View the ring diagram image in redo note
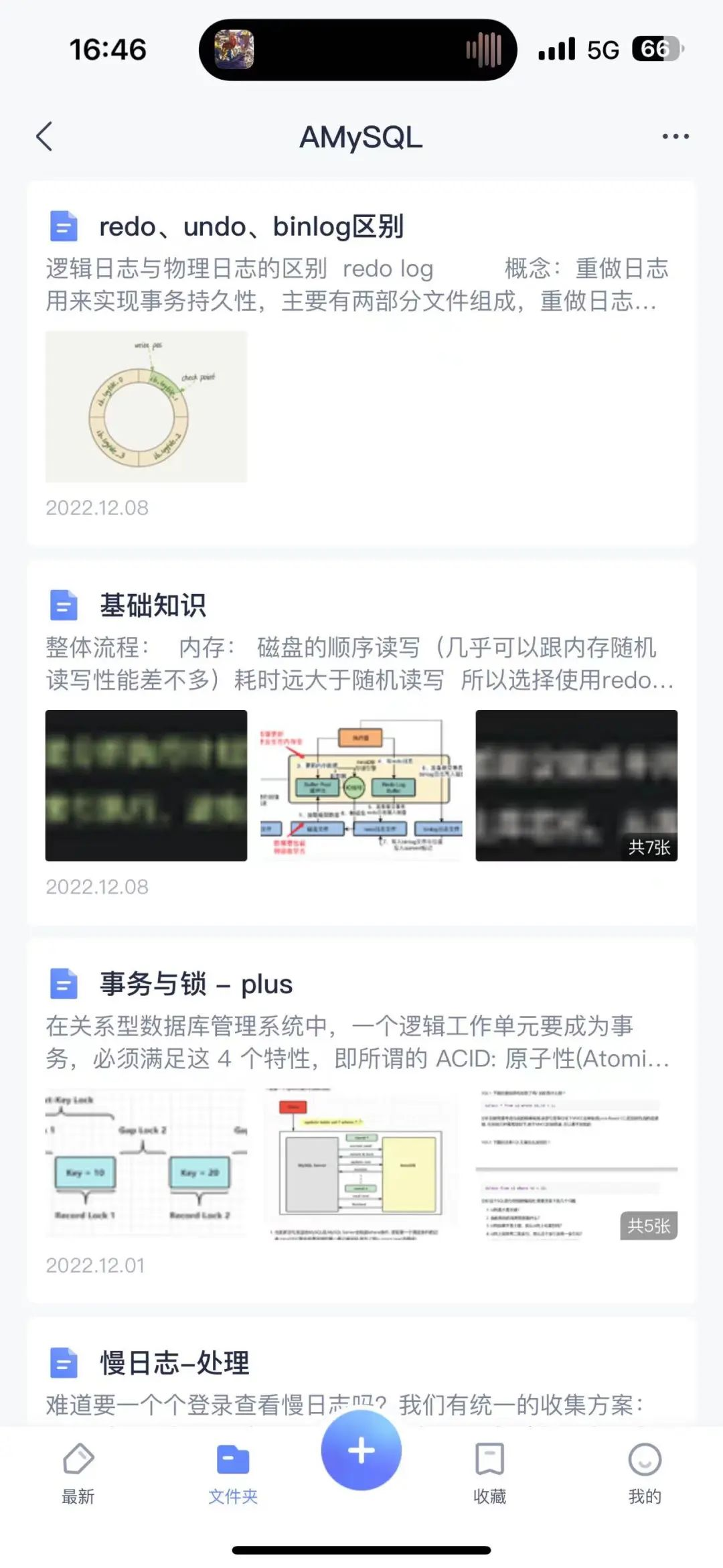 click(x=146, y=407)
